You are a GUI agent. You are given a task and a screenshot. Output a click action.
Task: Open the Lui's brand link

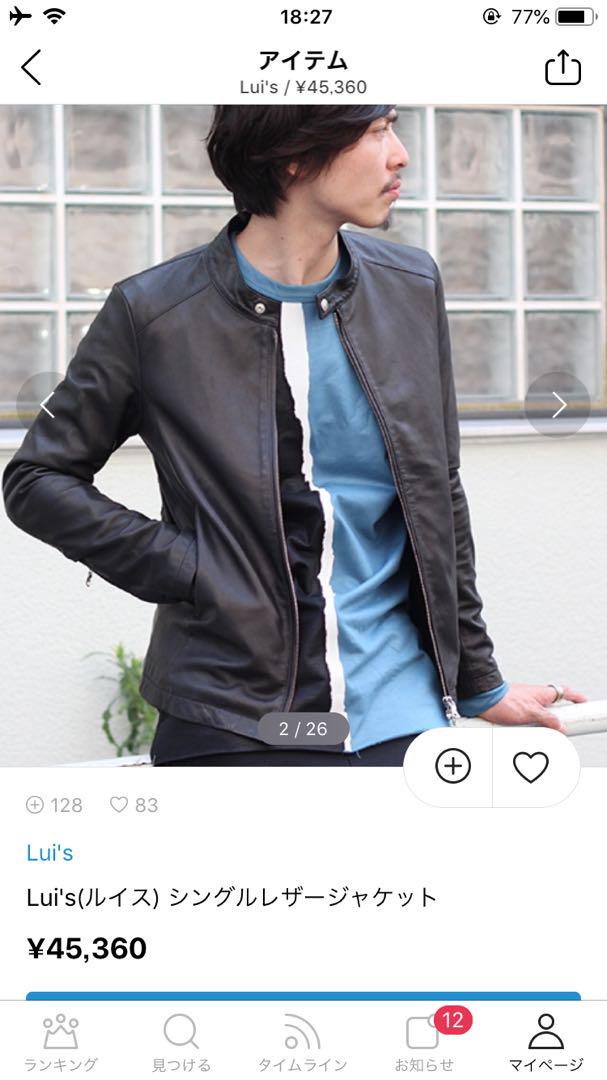pyautogui.click(x=50, y=853)
